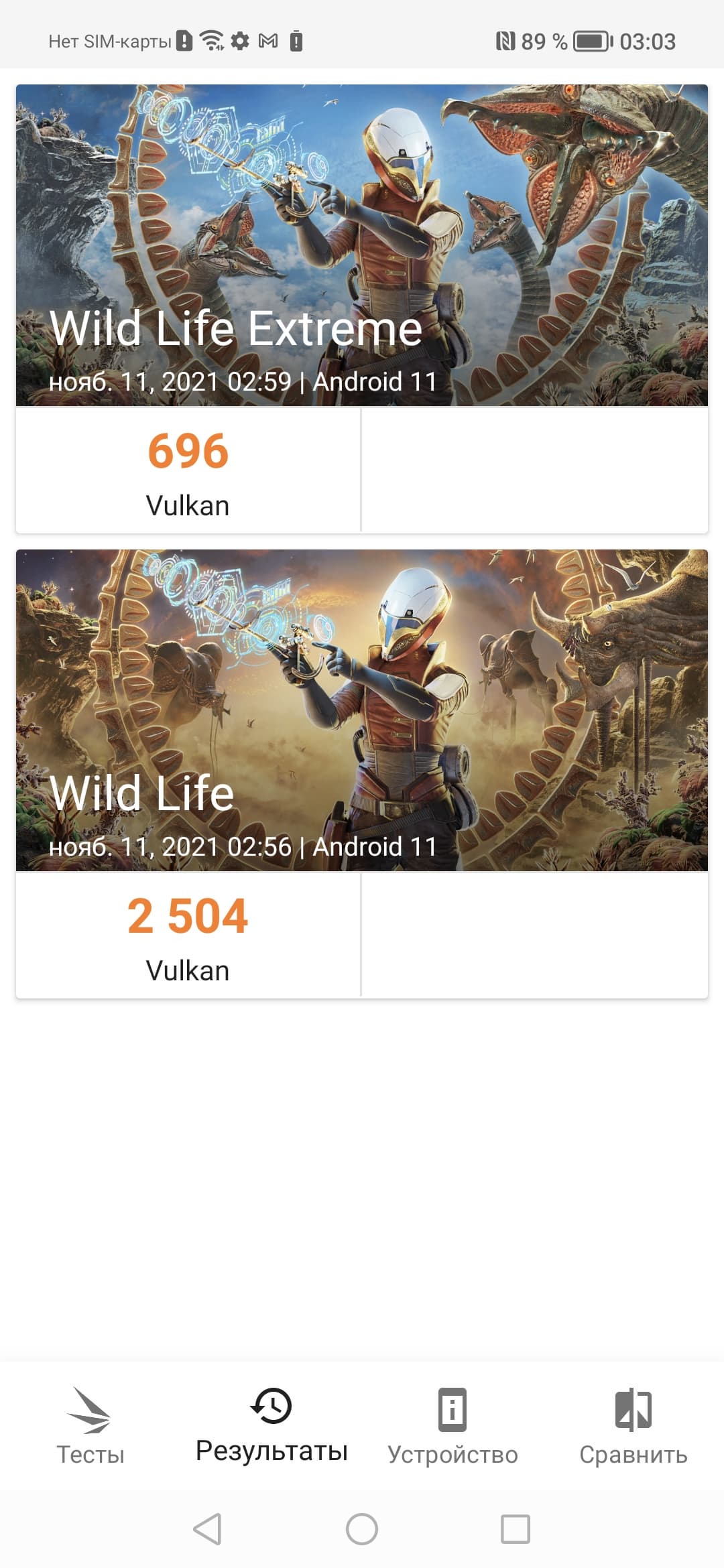Go to the home screen
Image resolution: width=724 pixels, height=1568 pixels.
tap(362, 1529)
